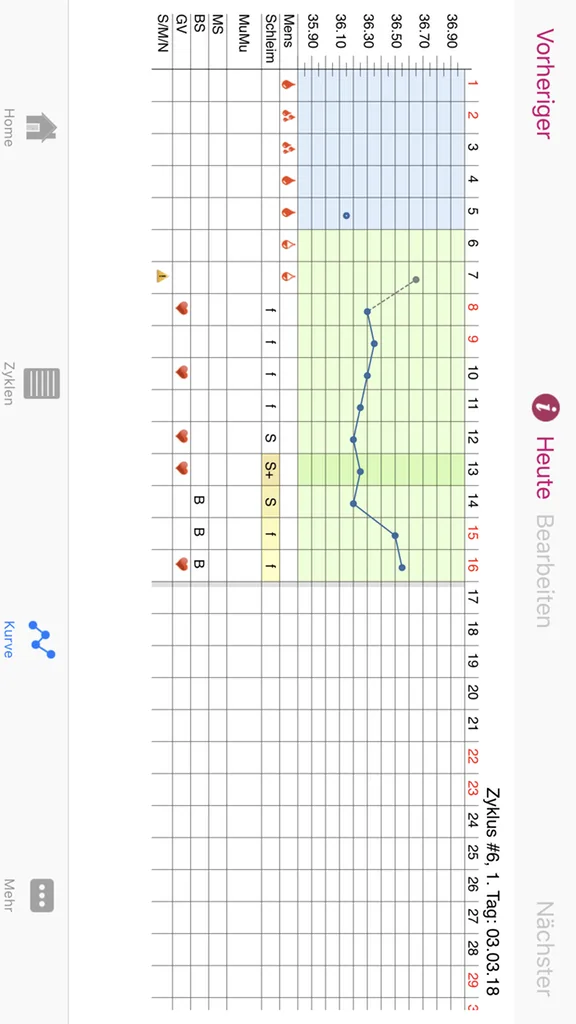Viewport: 576px width, 1024px height.
Task: Go to the Nächster cycle
Action: [545, 950]
